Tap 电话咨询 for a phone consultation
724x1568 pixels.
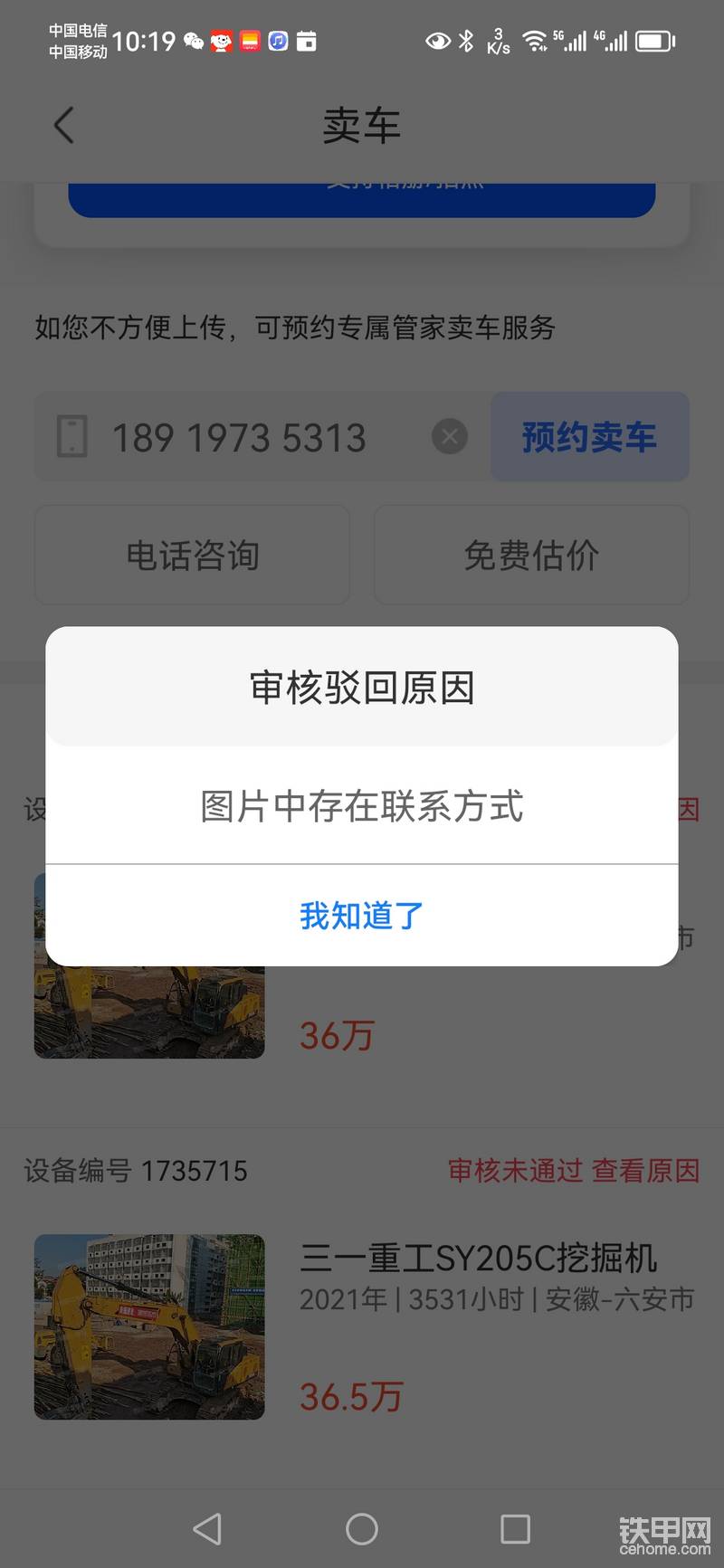click(192, 555)
